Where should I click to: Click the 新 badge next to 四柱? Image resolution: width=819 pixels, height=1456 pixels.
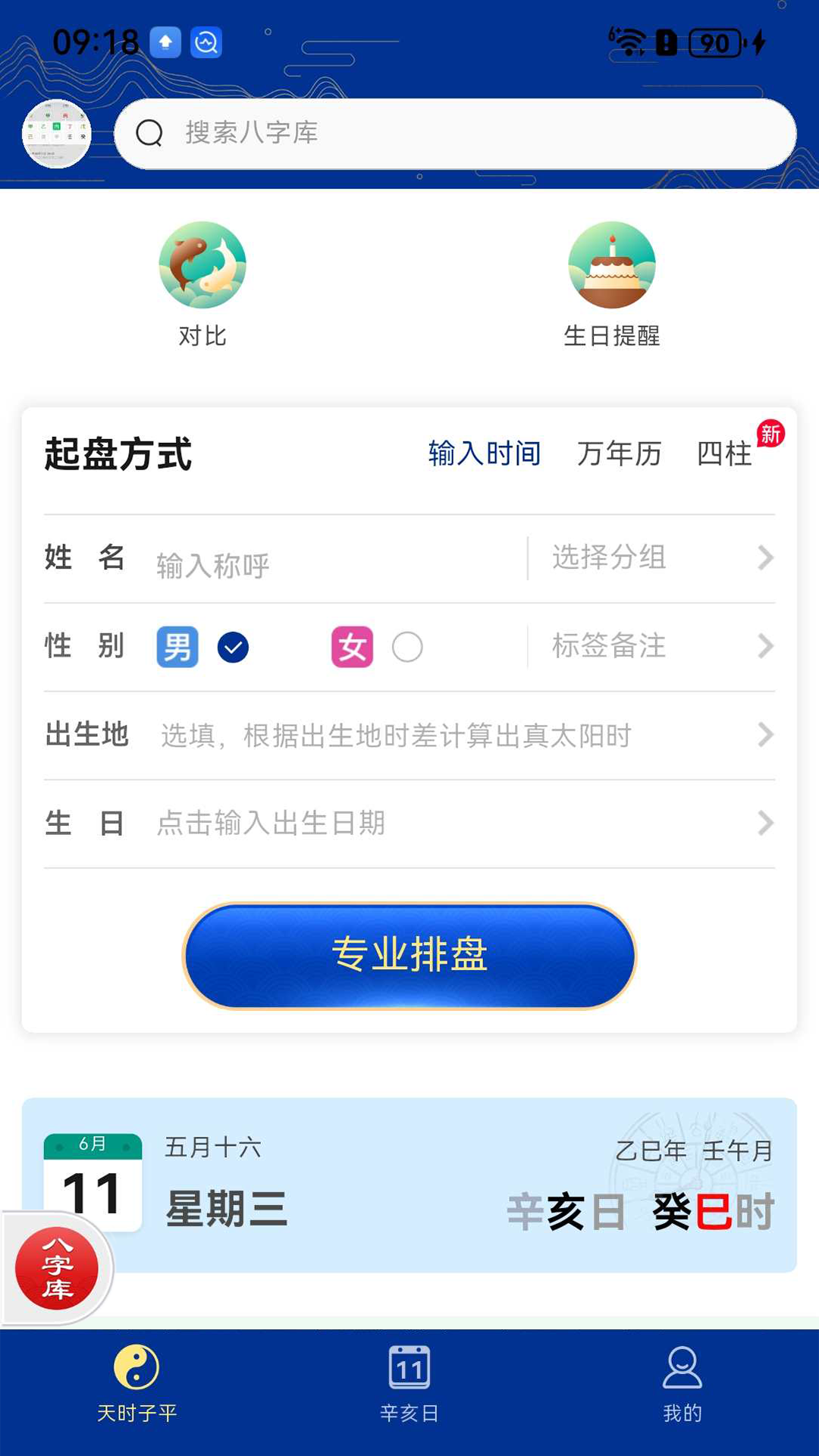click(x=771, y=434)
